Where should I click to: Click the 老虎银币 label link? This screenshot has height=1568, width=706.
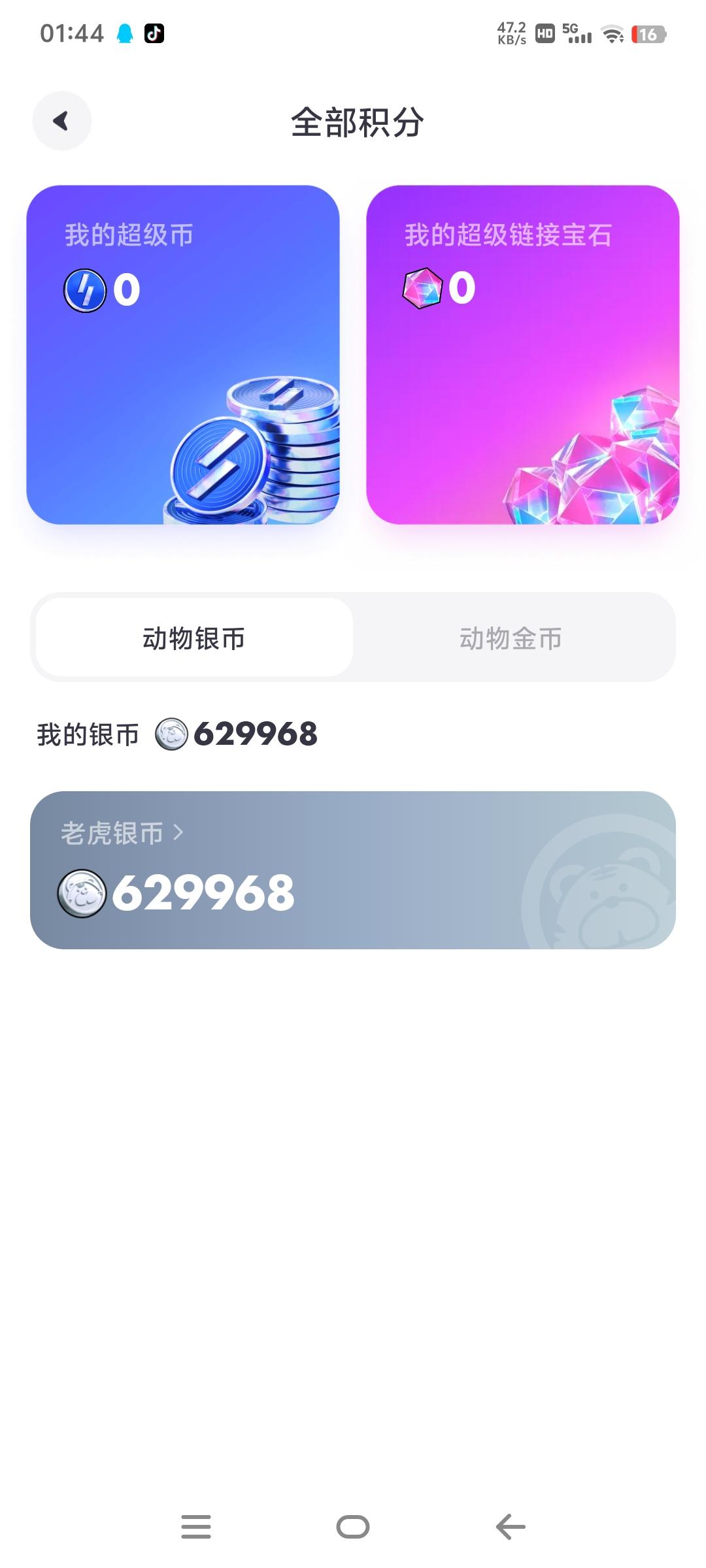pyautogui.click(x=111, y=833)
